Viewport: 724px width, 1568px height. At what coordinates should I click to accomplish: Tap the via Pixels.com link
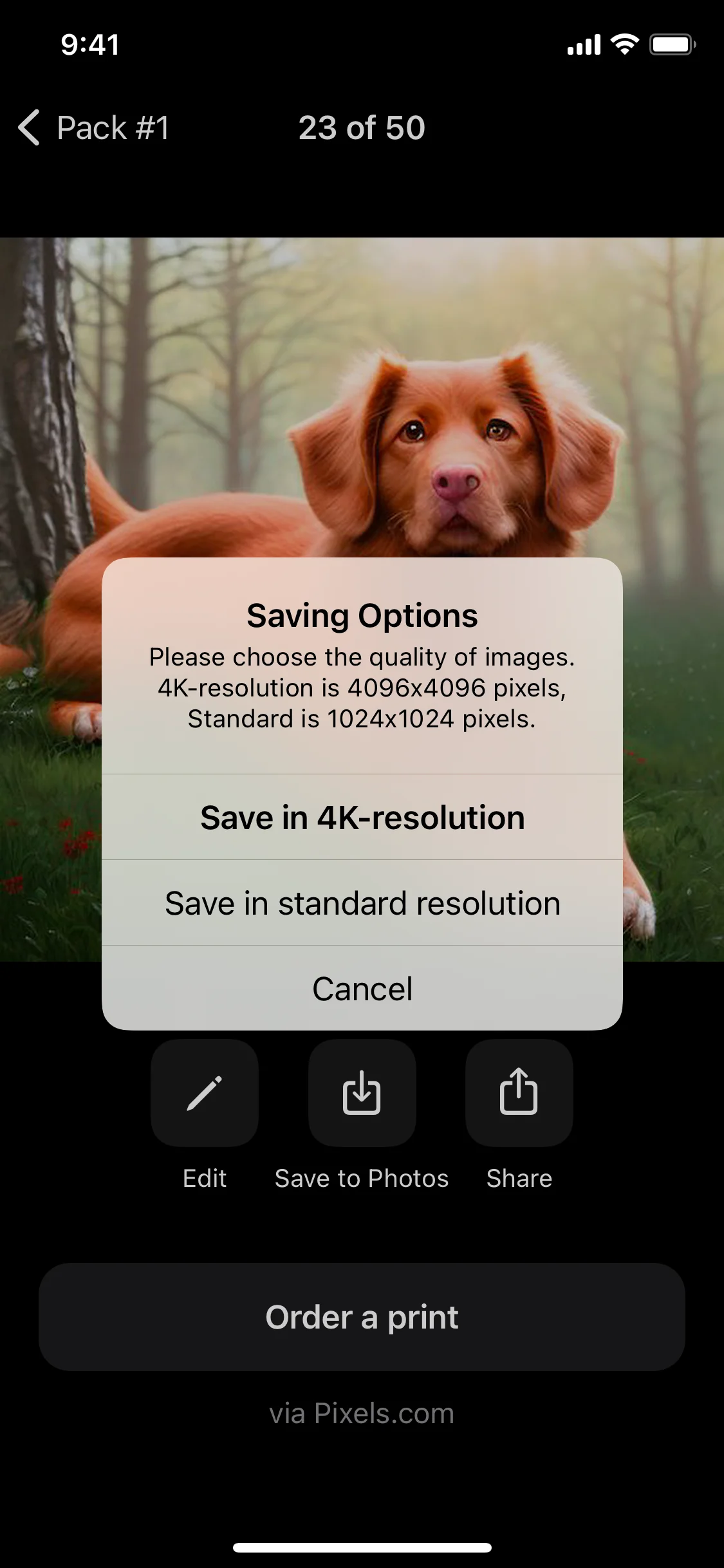tap(362, 1414)
